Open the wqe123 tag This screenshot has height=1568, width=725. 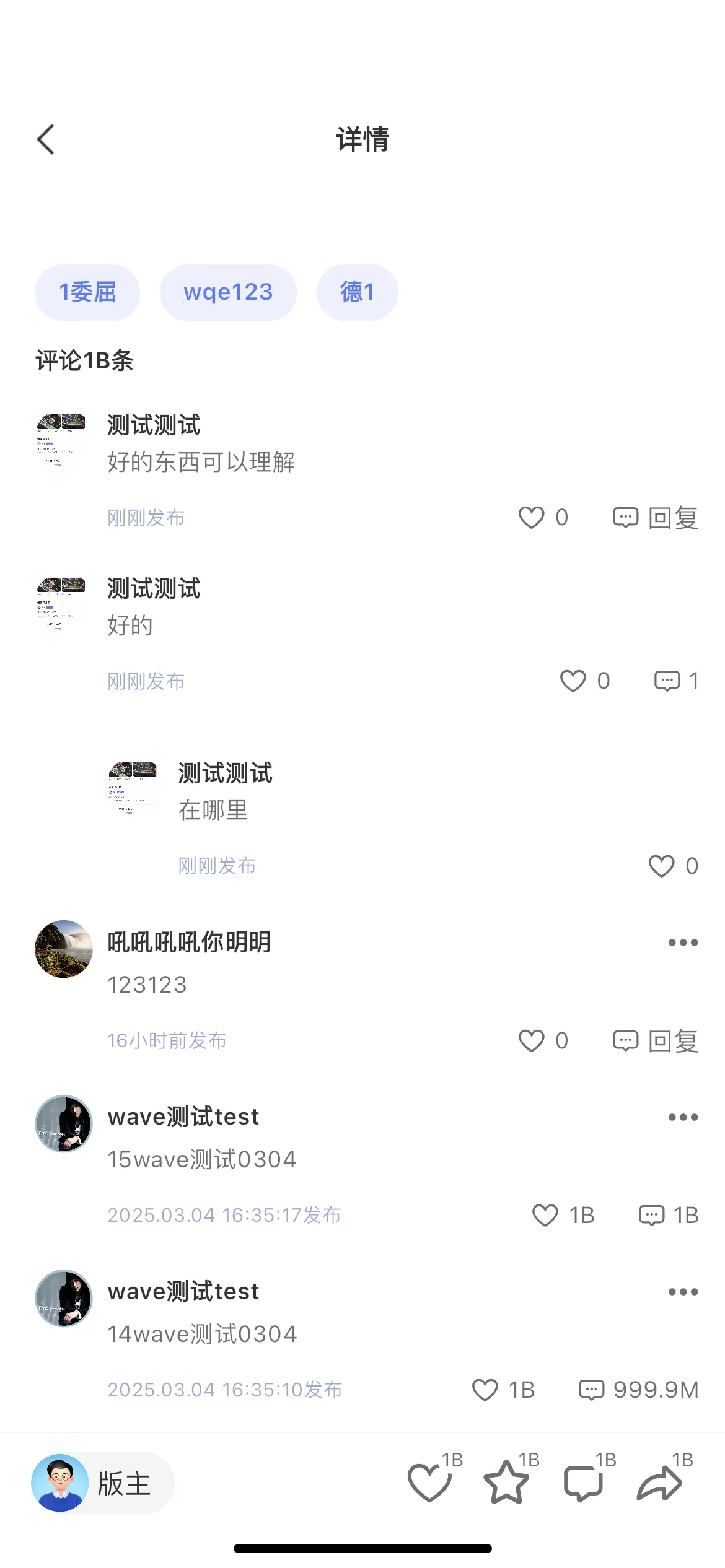coord(228,292)
